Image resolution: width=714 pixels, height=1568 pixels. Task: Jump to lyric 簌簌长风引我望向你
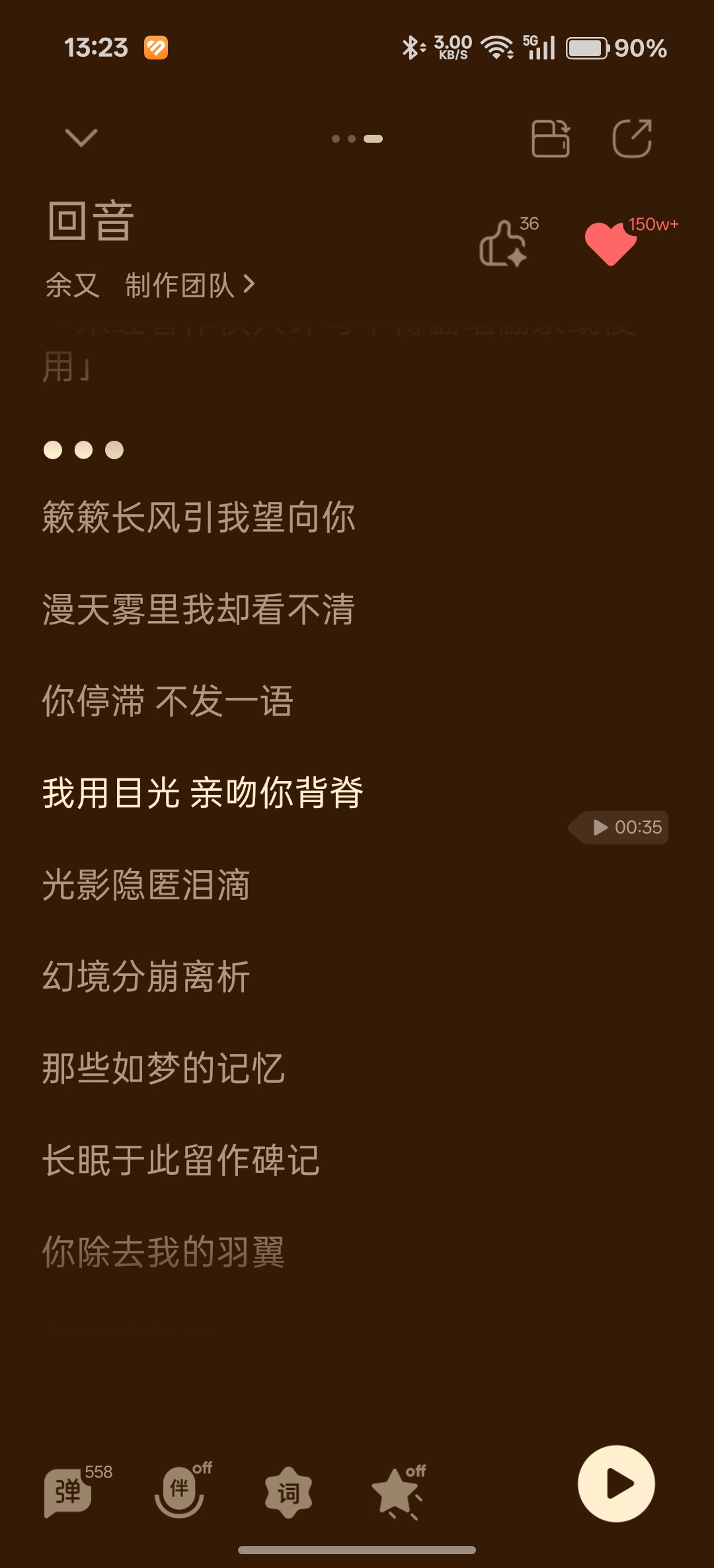199,517
